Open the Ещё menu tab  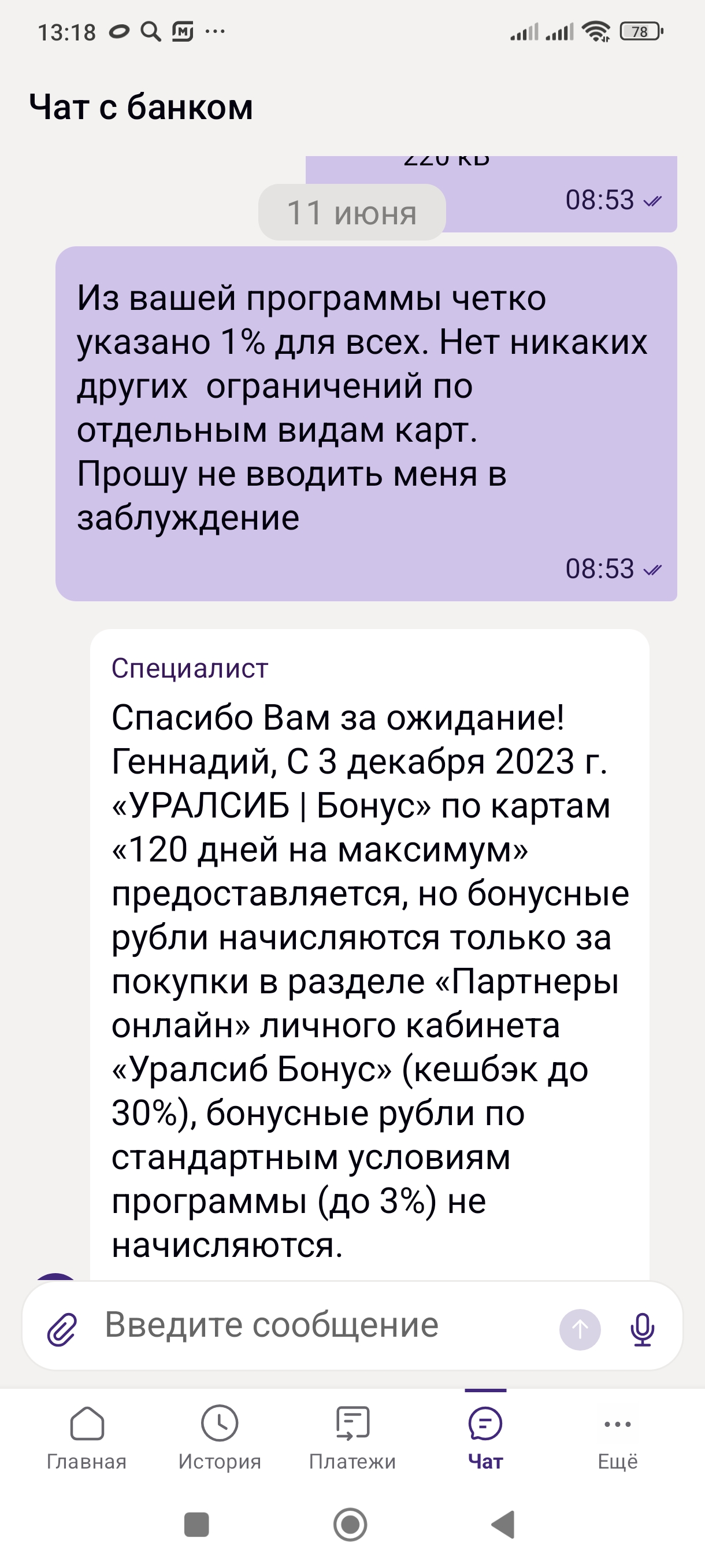coord(618,1438)
